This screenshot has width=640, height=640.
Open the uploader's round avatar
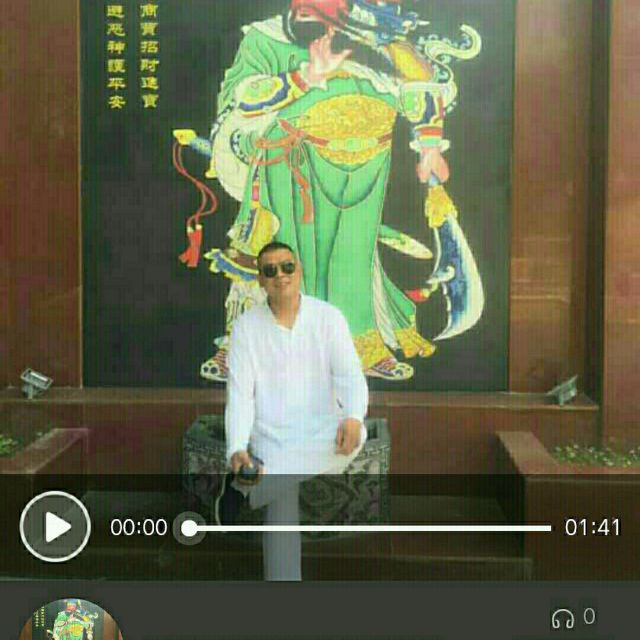pos(71,622)
